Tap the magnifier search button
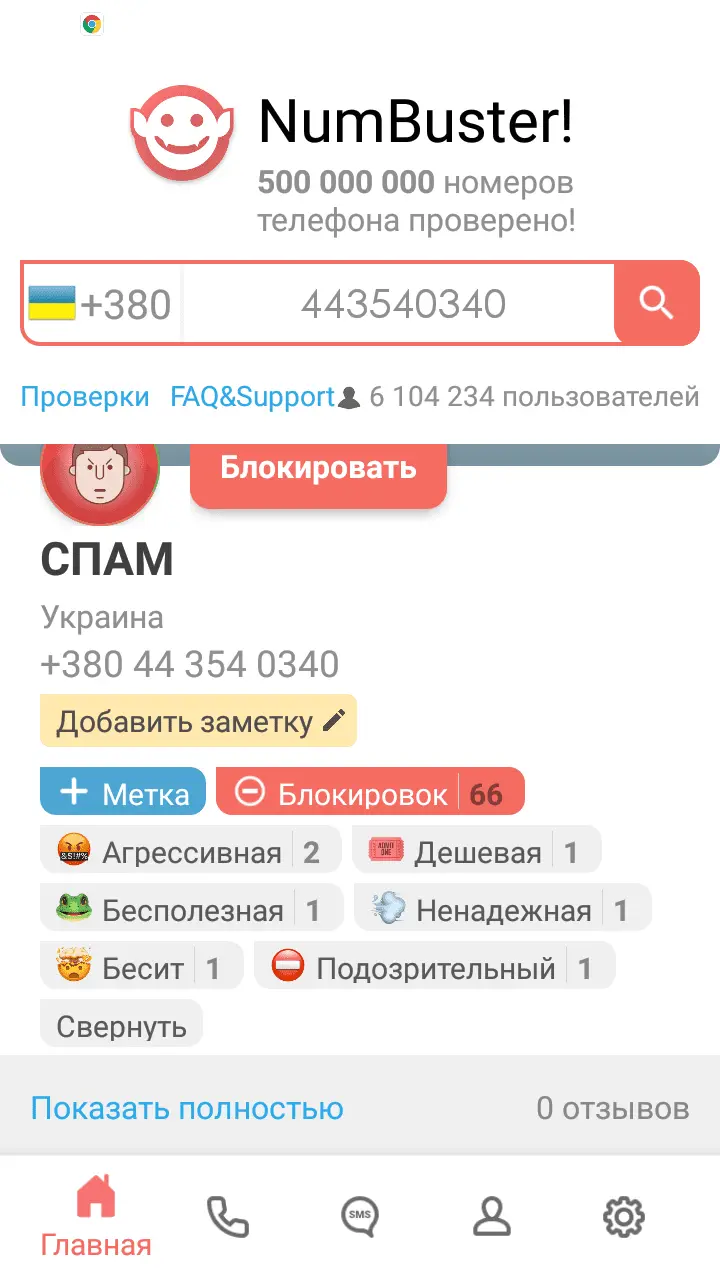The height and width of the screenshot is (1280, 720). (656, 303)
